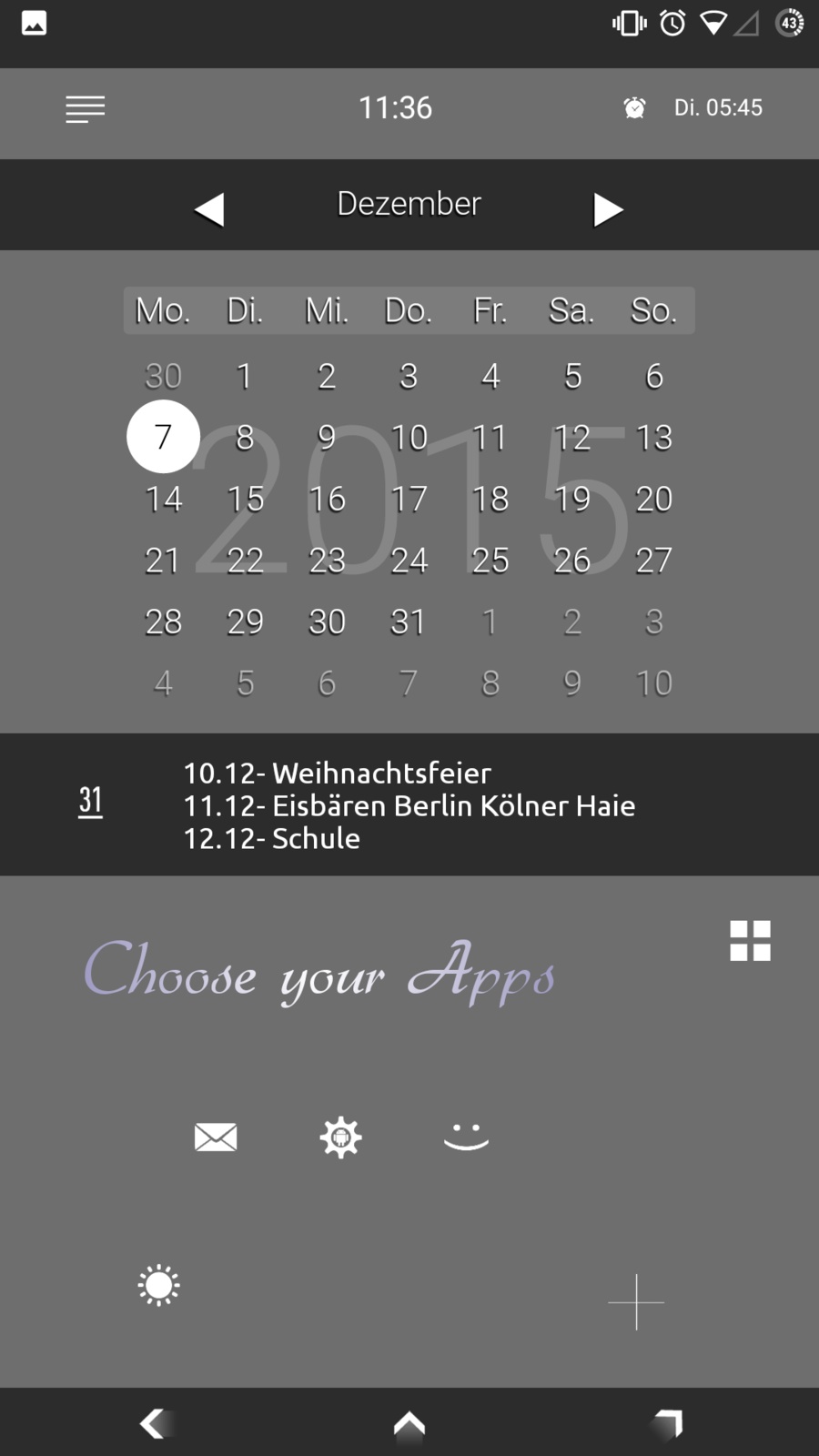The image size is (819, 1456).
Task: Add a new app with the plus icon
Action: [636, 1302]
